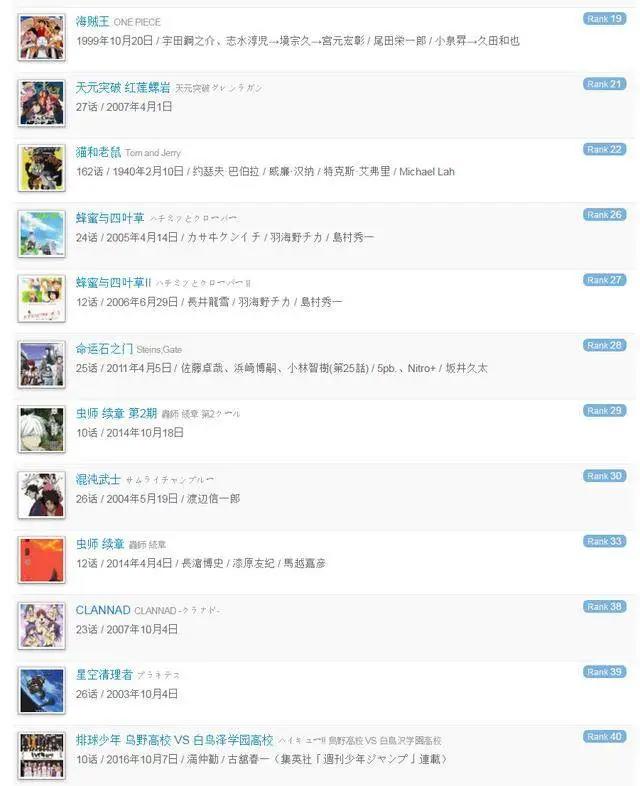Tap the cover thumbnail of 海贼王
This screenshot has width=640, height=786.
tap(41, 38)
